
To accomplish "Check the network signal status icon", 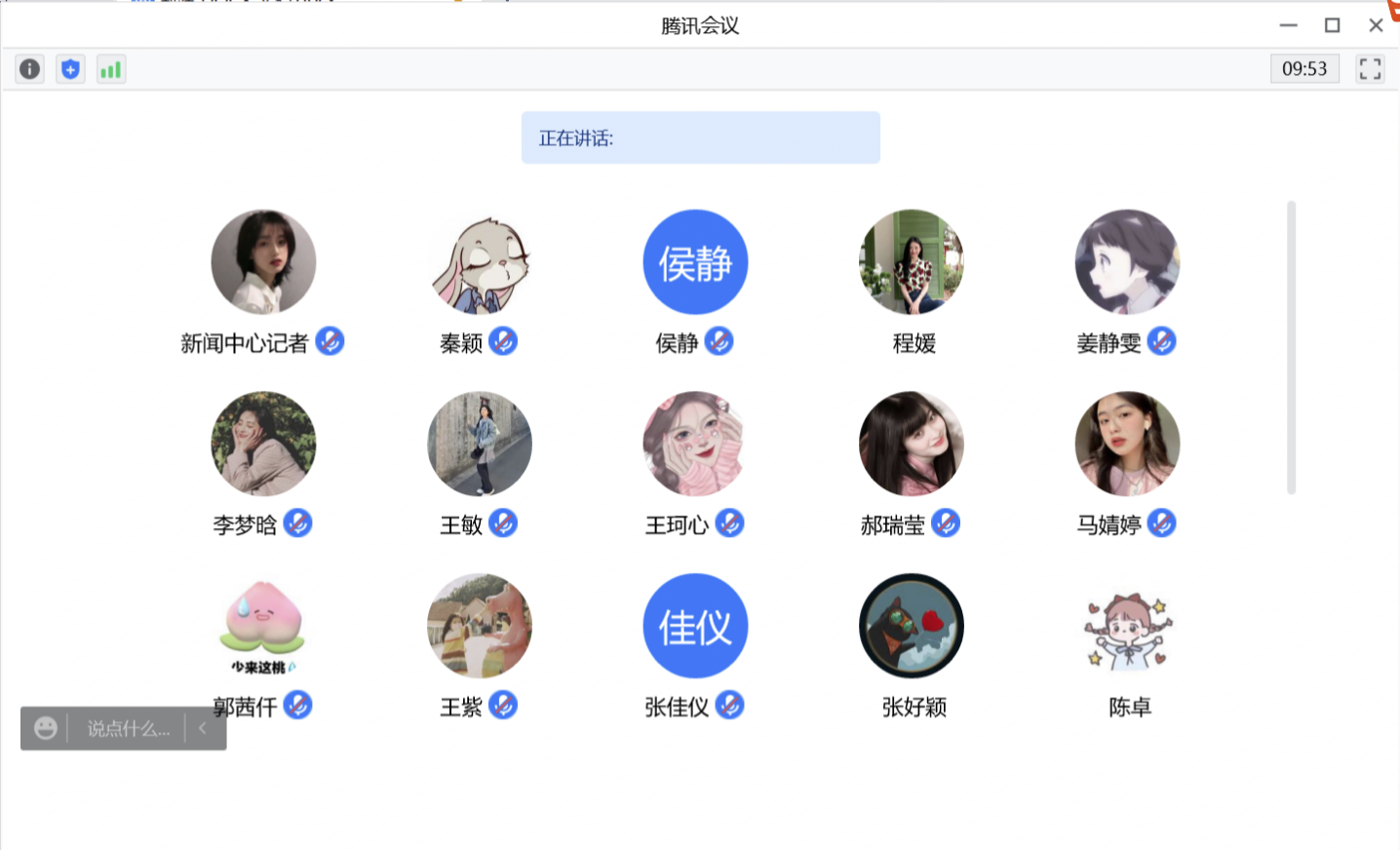I will pyautogui.click(x=111, y=69).
